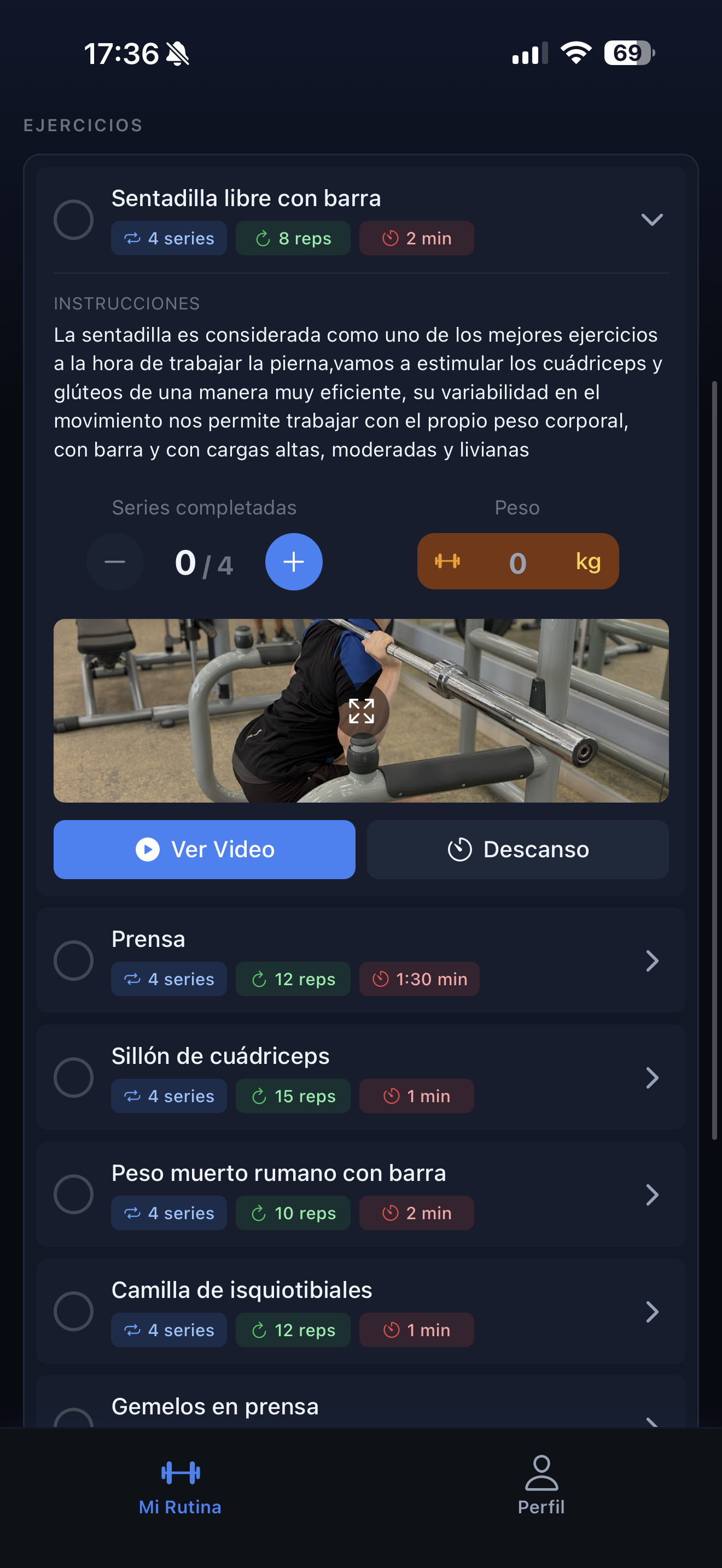The width and height of the screenshot is (722, 1568).
Task: Add one completed series
Action: pos(293,562)
